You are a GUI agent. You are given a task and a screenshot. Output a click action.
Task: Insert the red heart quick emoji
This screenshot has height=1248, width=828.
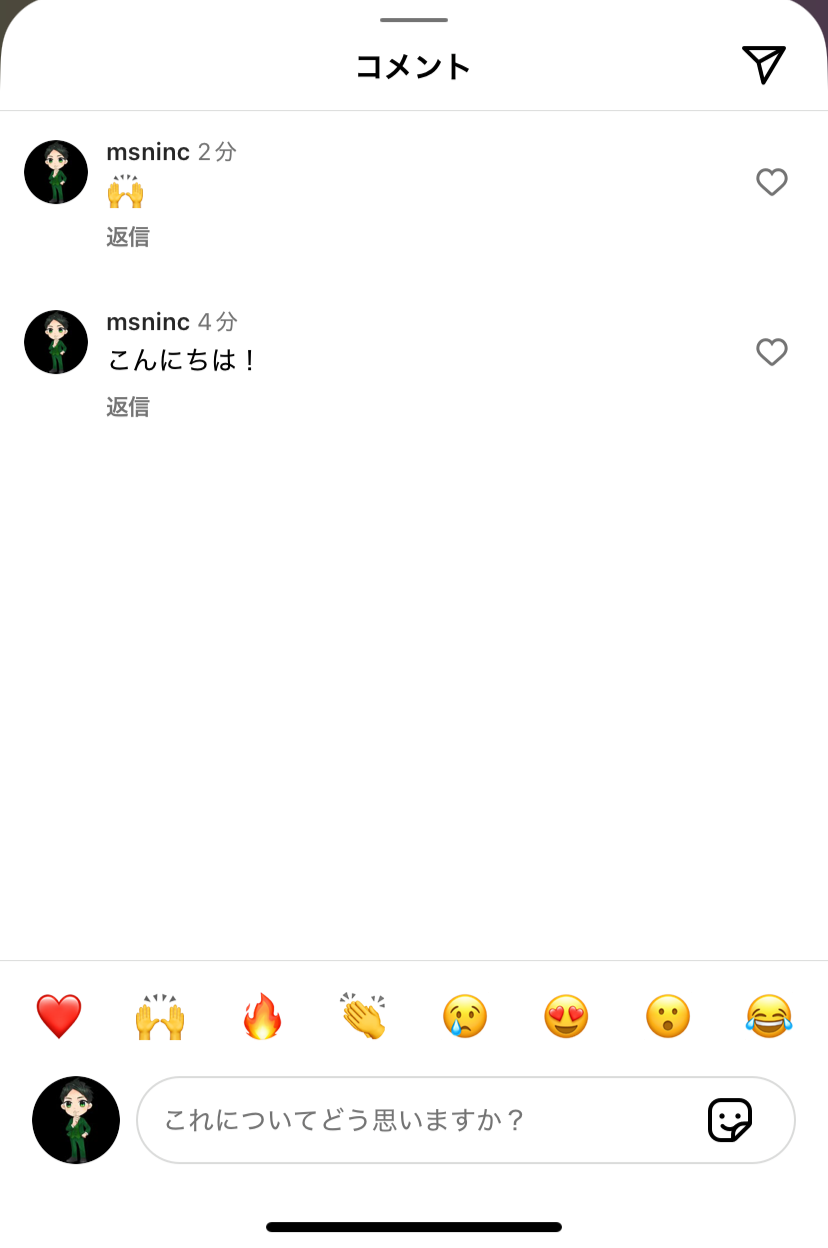coord(59,1017)
